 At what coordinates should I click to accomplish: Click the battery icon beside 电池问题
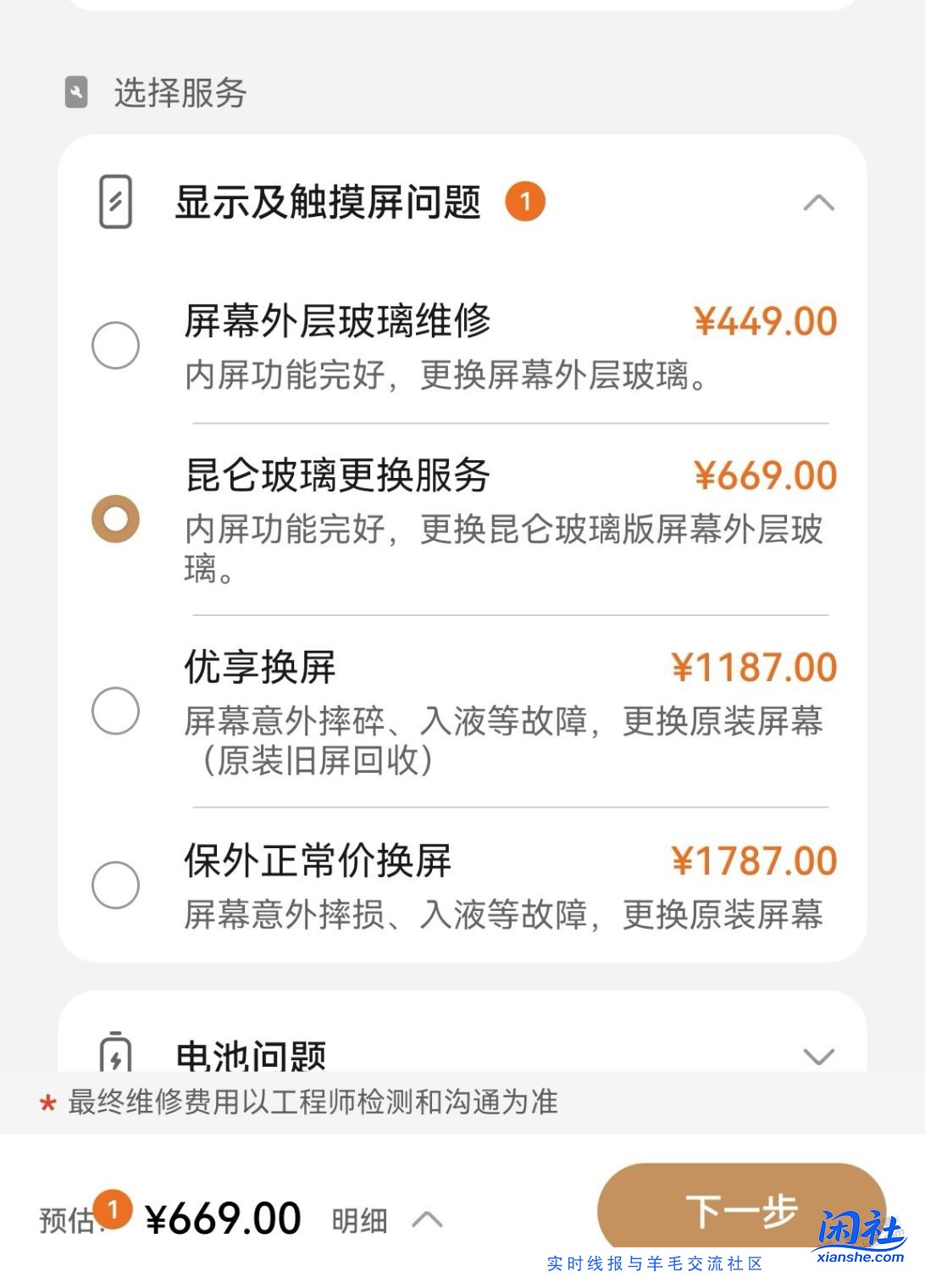[x=116, y=1055]
